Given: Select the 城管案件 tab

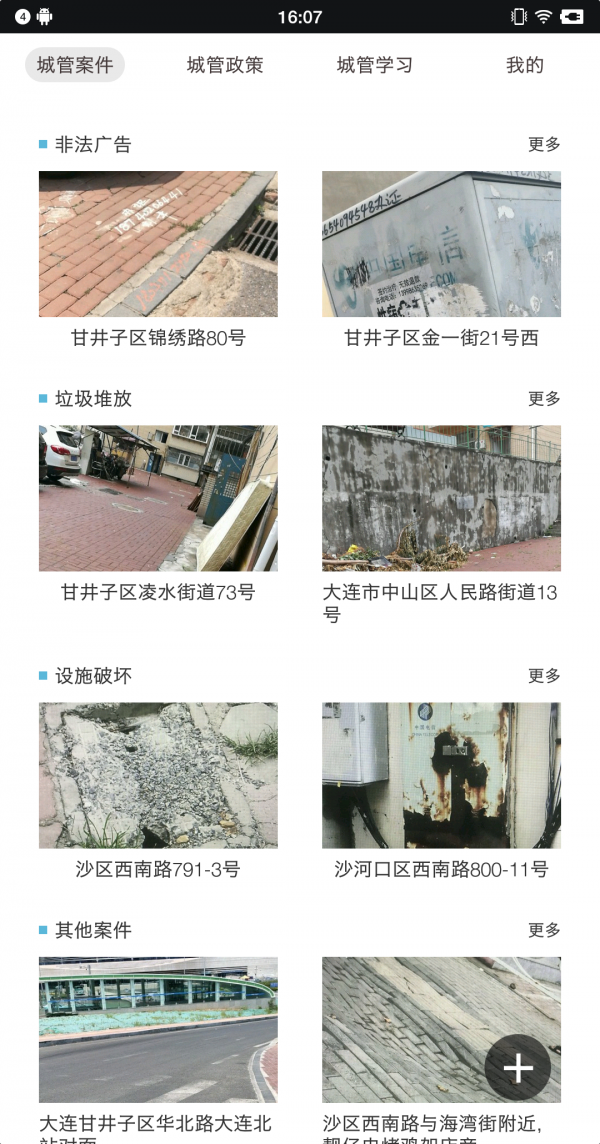Looking at the screenshot, I should 75,65.
